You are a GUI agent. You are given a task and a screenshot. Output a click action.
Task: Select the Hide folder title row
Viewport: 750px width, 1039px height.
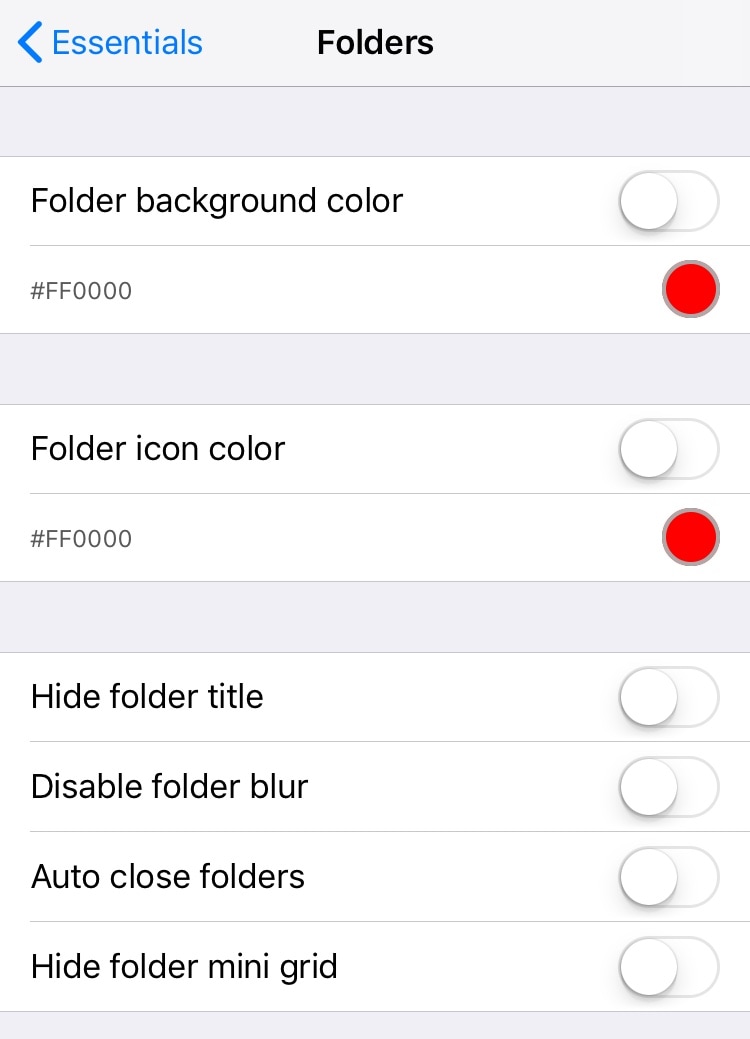147,696
